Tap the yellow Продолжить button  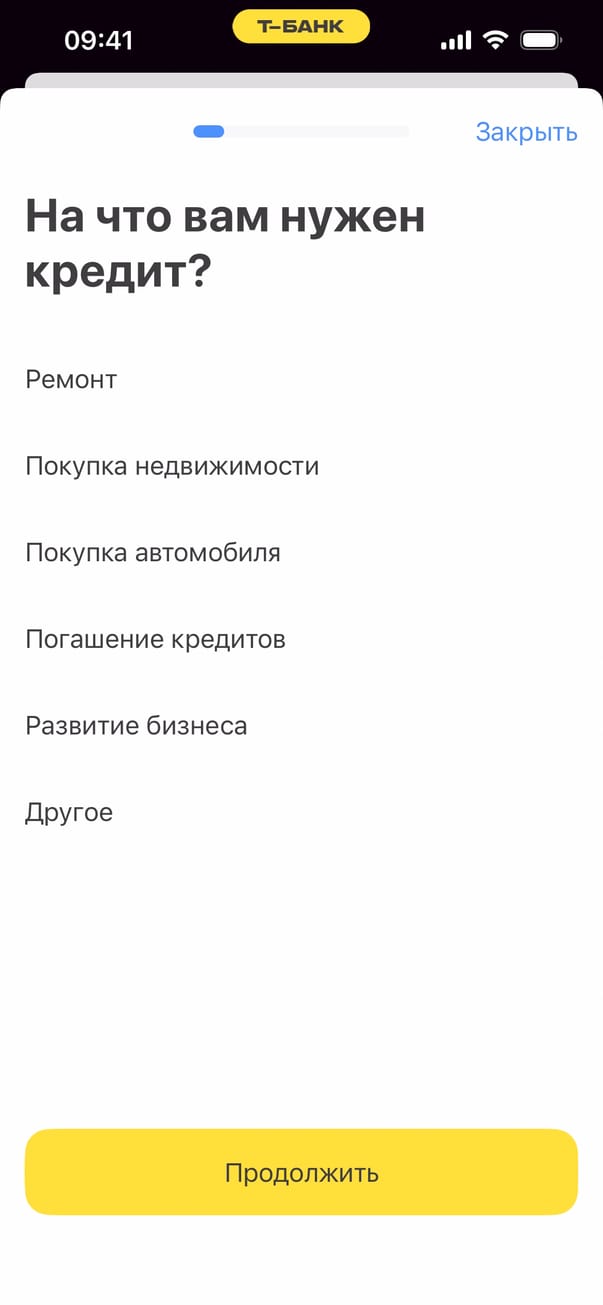coord(301,1172)
